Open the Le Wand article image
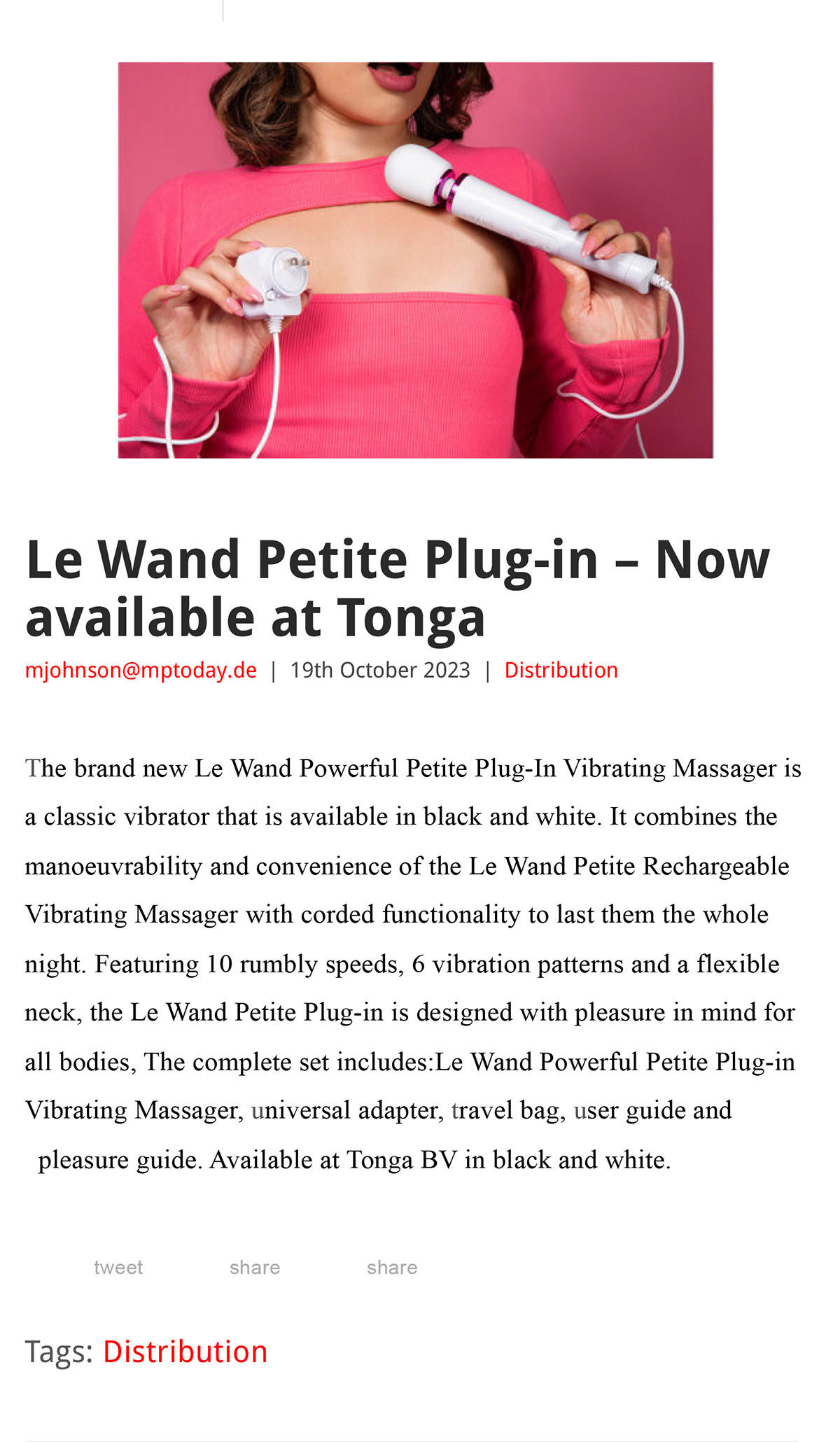The height and width of the screenshot is (1442, 840). (415, 260)
